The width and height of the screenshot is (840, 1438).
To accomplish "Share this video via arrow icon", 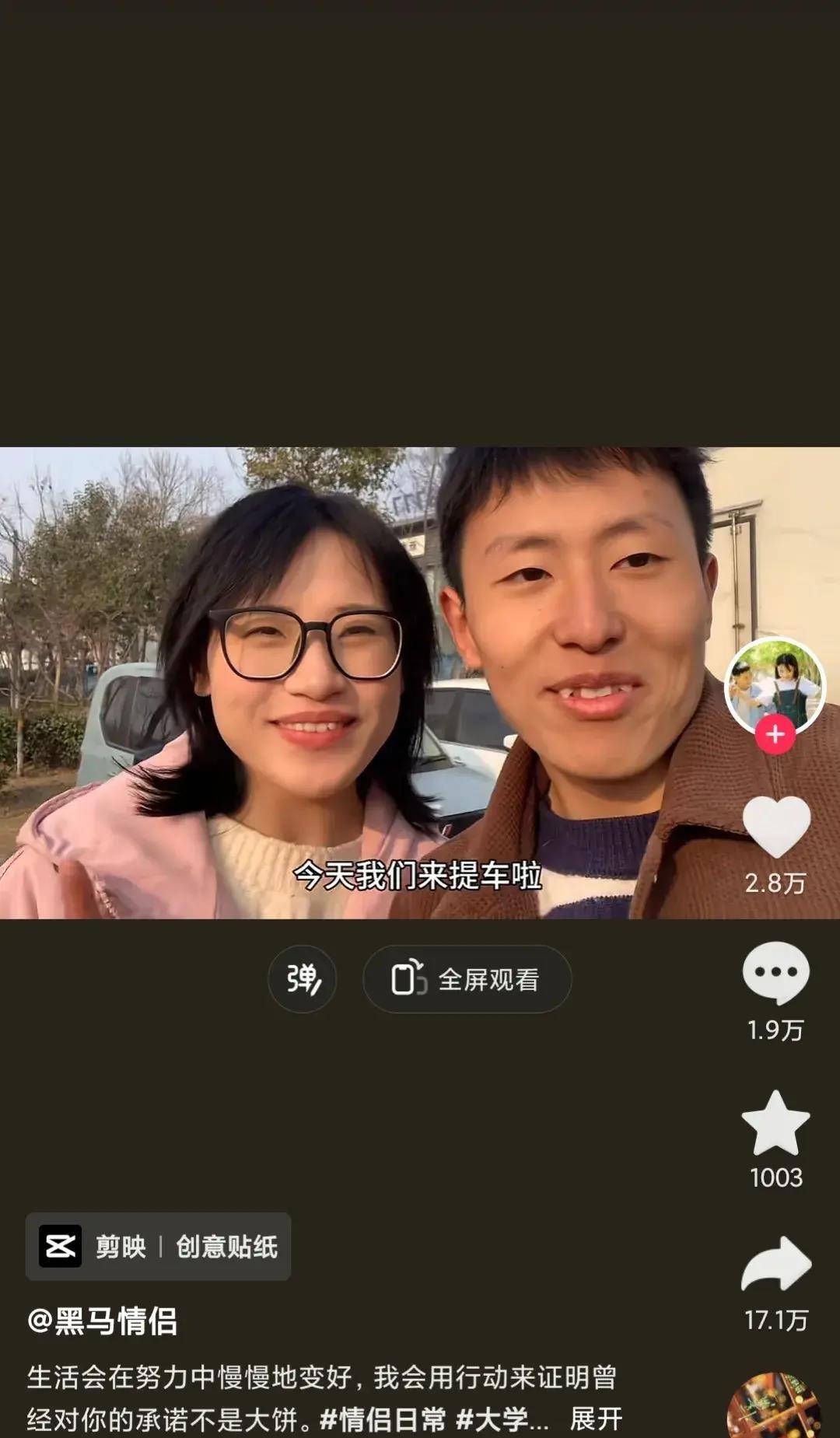I will (775, 1265).
